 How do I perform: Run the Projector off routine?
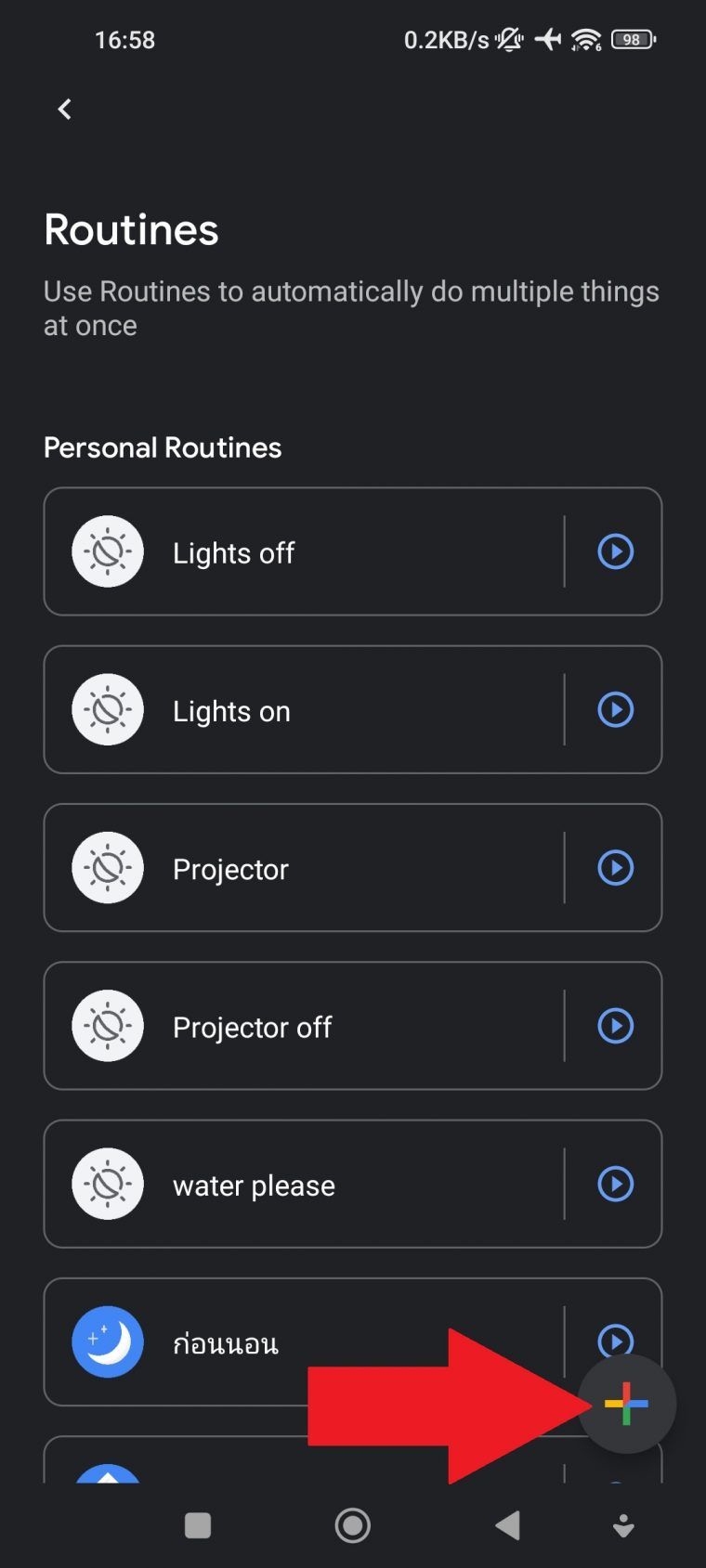(614, 1026)
